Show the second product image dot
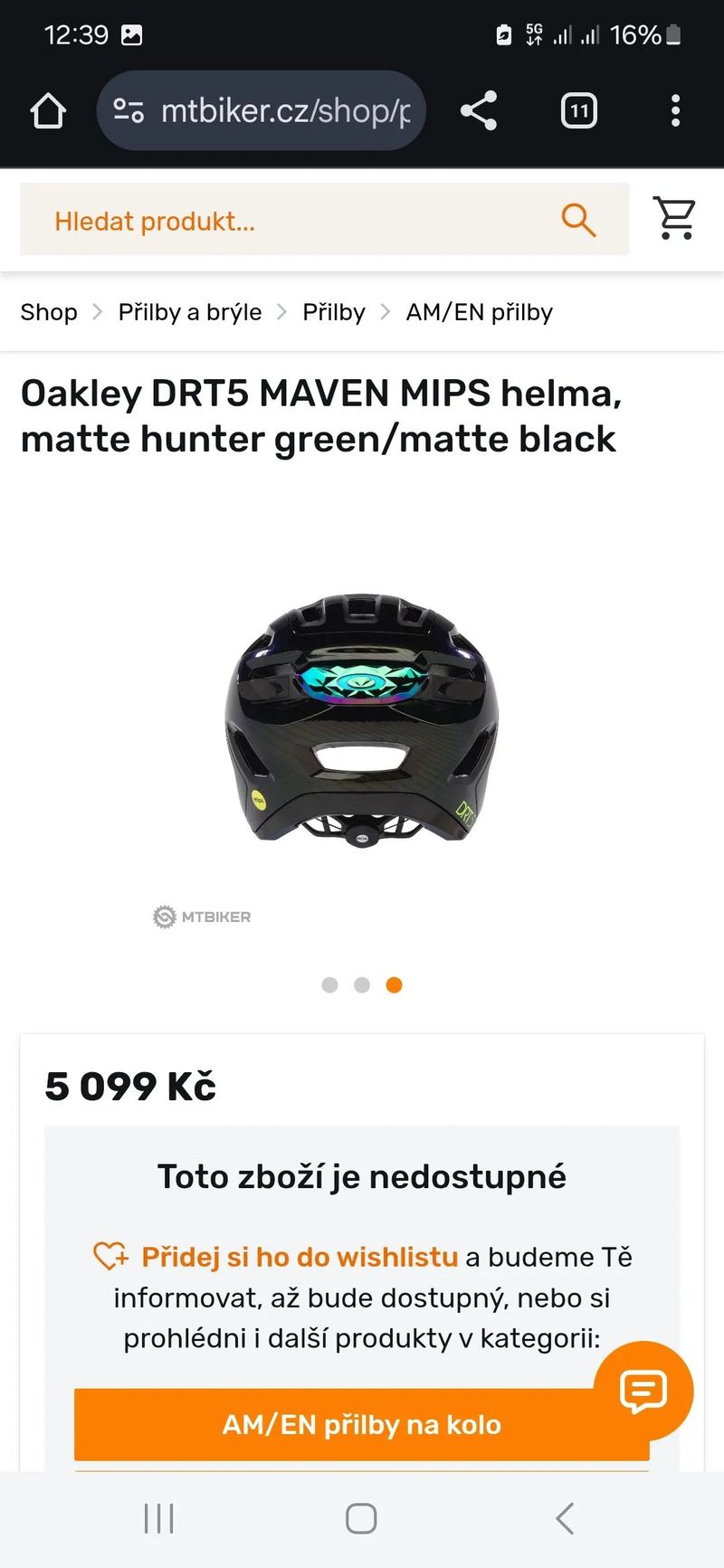 pos(362,984)
